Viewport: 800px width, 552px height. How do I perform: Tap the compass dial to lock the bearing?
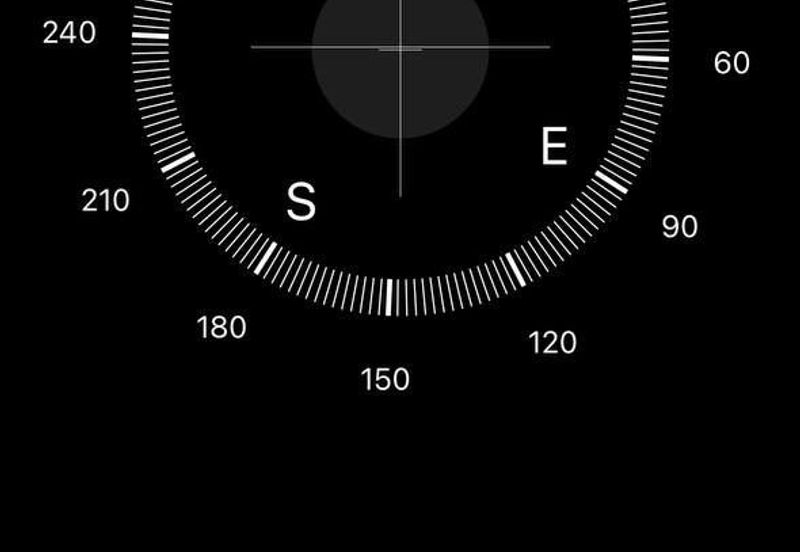400,120
